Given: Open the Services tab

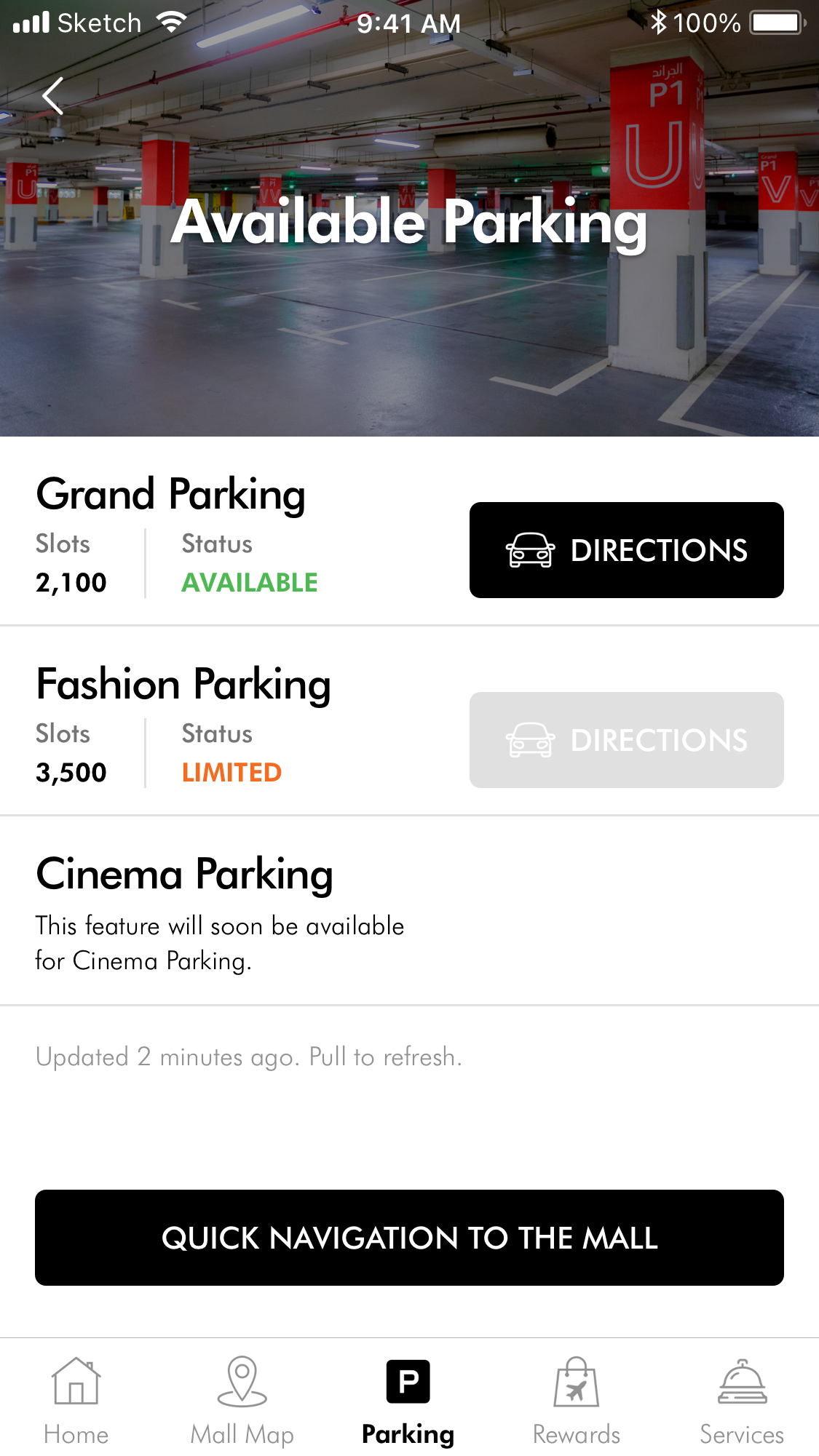Looking at the screenshot, I should click(742, 1401).
